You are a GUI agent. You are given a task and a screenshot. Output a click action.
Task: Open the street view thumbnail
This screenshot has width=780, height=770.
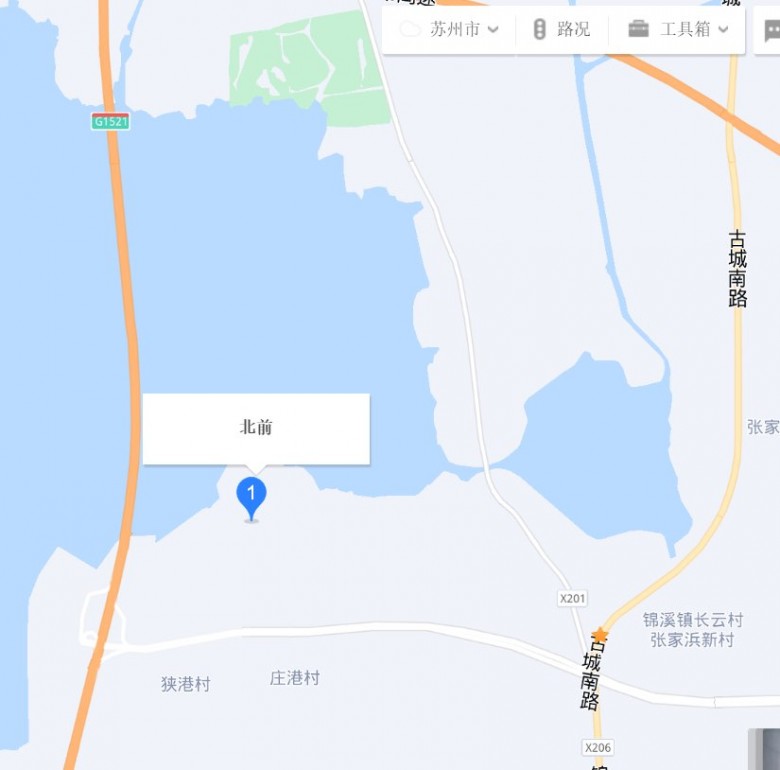point(766,750)
